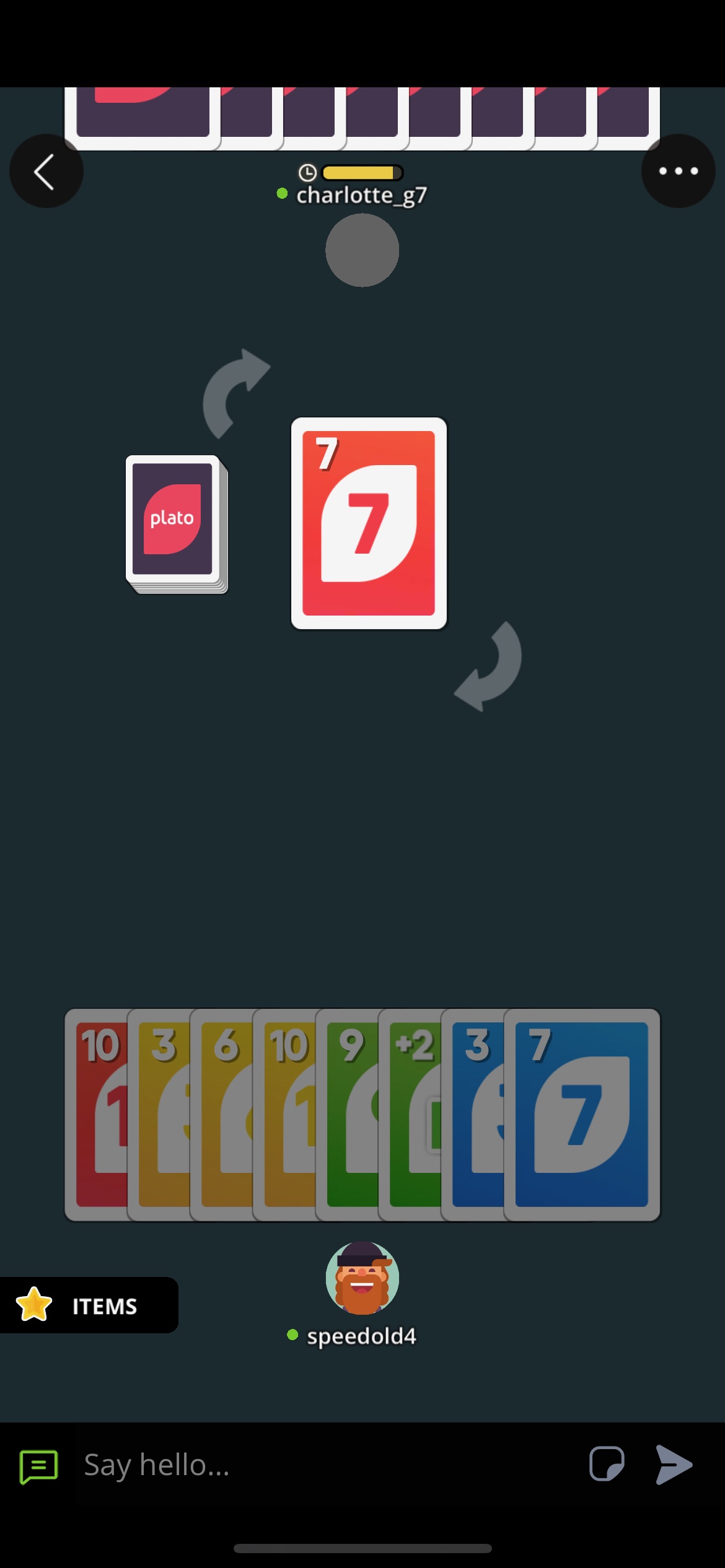
Task: Send the chat message
Action: point(674,1465)
